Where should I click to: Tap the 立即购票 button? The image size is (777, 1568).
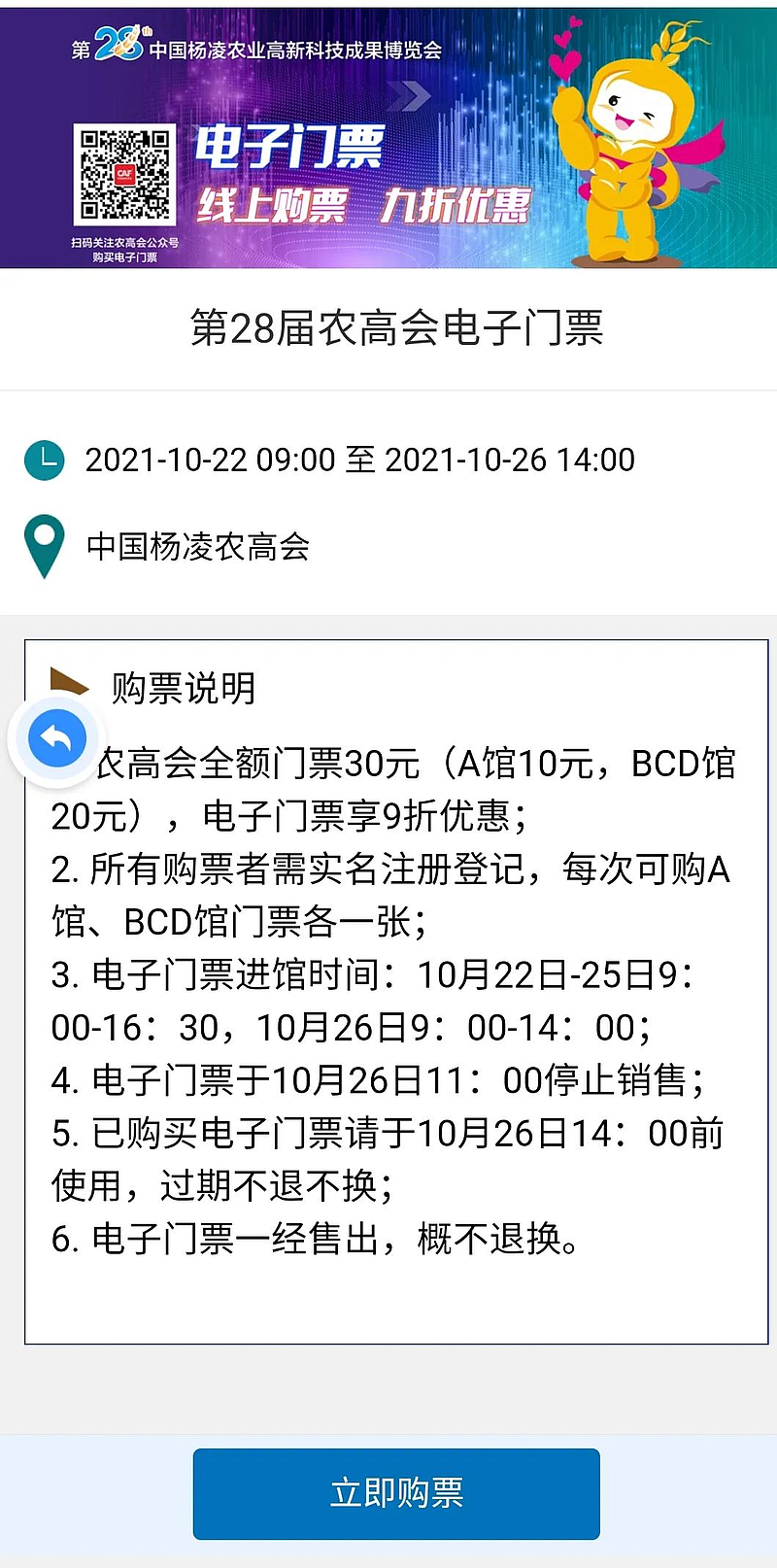[396, 1493]
